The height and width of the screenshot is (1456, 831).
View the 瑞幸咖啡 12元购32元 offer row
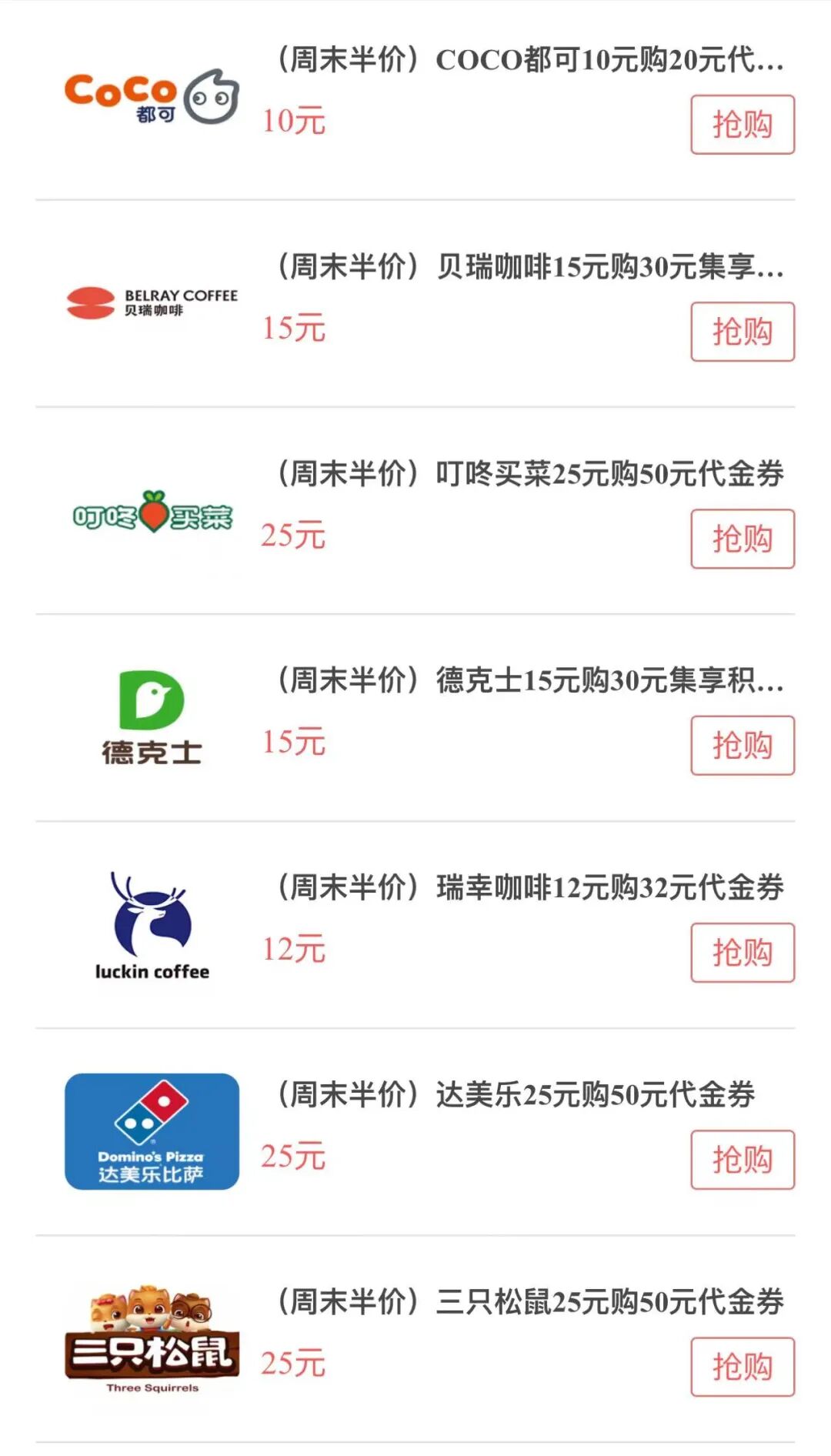[x=531, y=888]
